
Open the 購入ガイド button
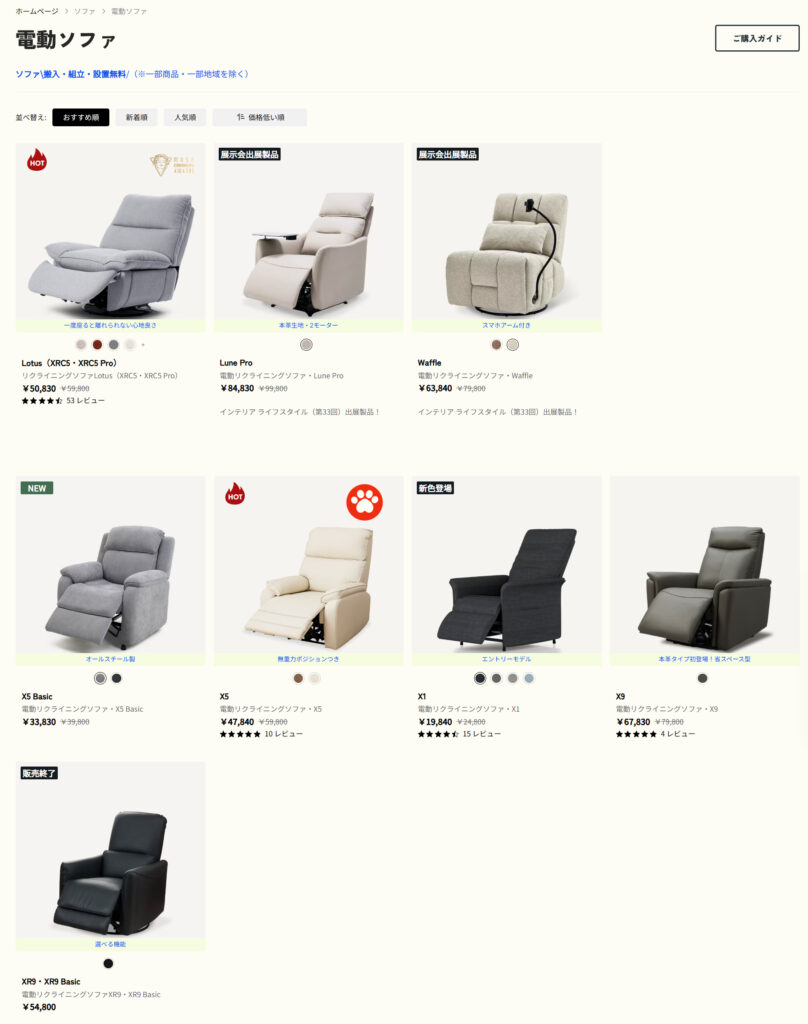pos(757,38)
